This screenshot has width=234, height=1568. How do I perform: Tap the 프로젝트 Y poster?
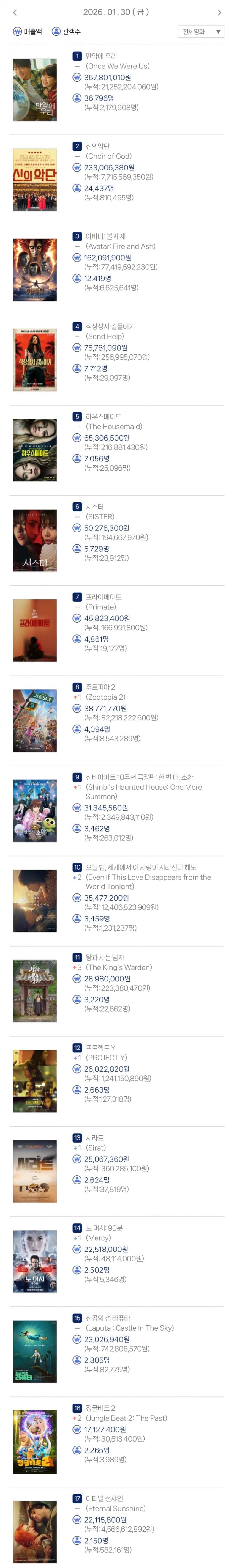click(35, 1081)
